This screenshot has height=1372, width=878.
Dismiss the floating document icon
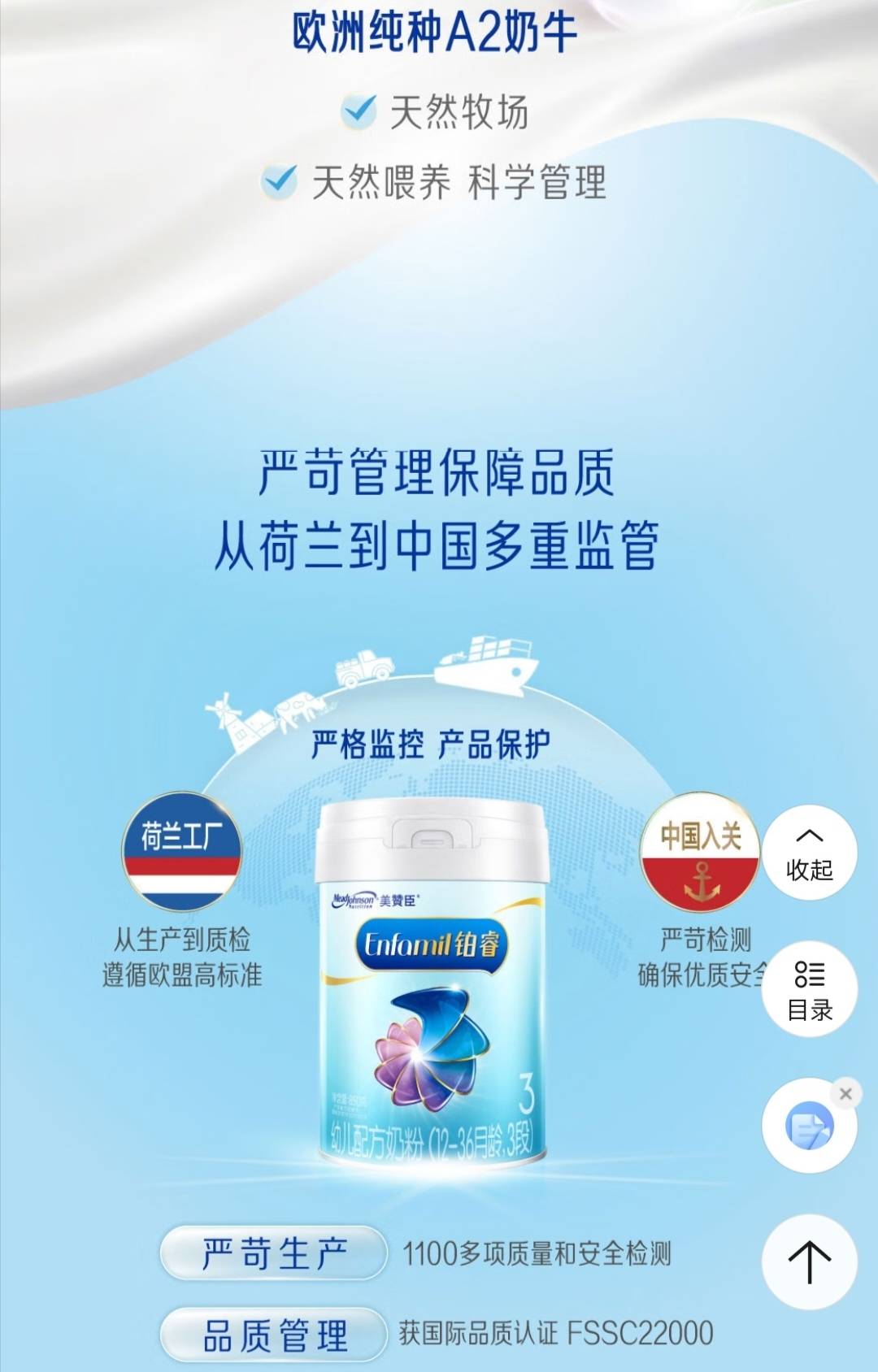pos(845,1094)
